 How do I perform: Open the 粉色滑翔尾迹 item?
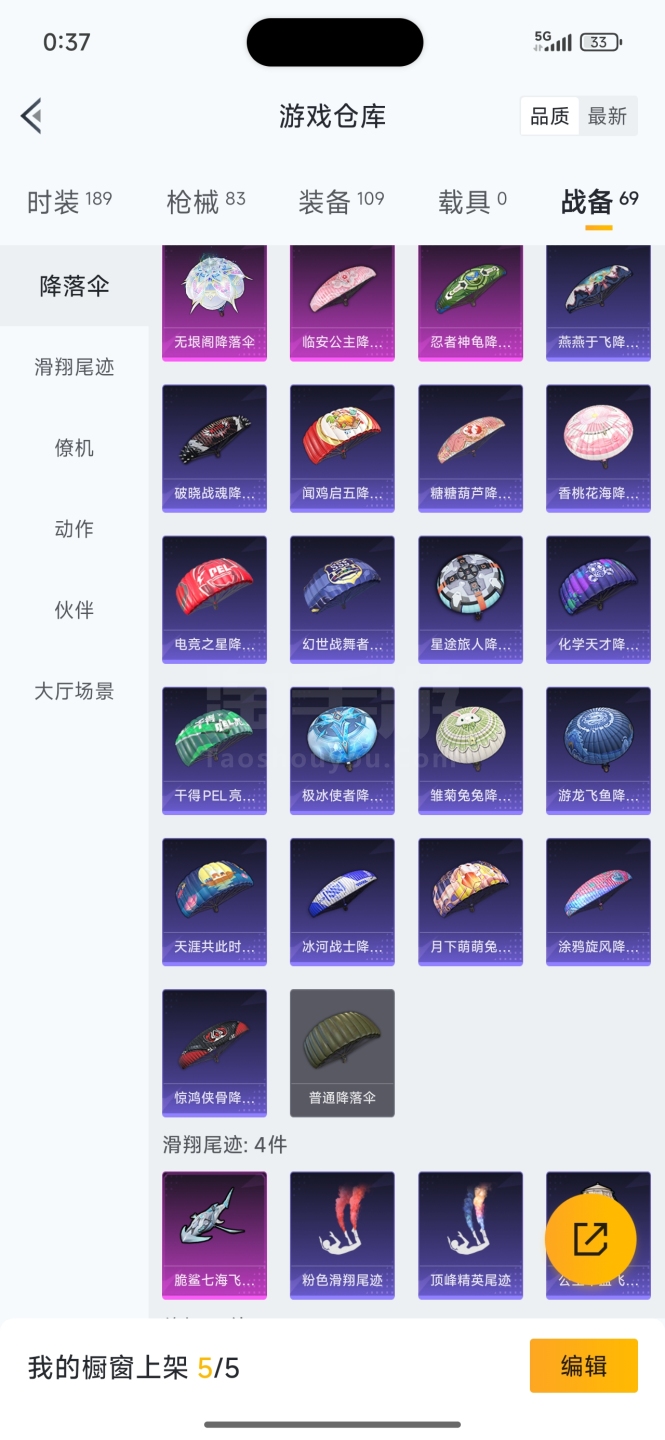click(342, 1235)
